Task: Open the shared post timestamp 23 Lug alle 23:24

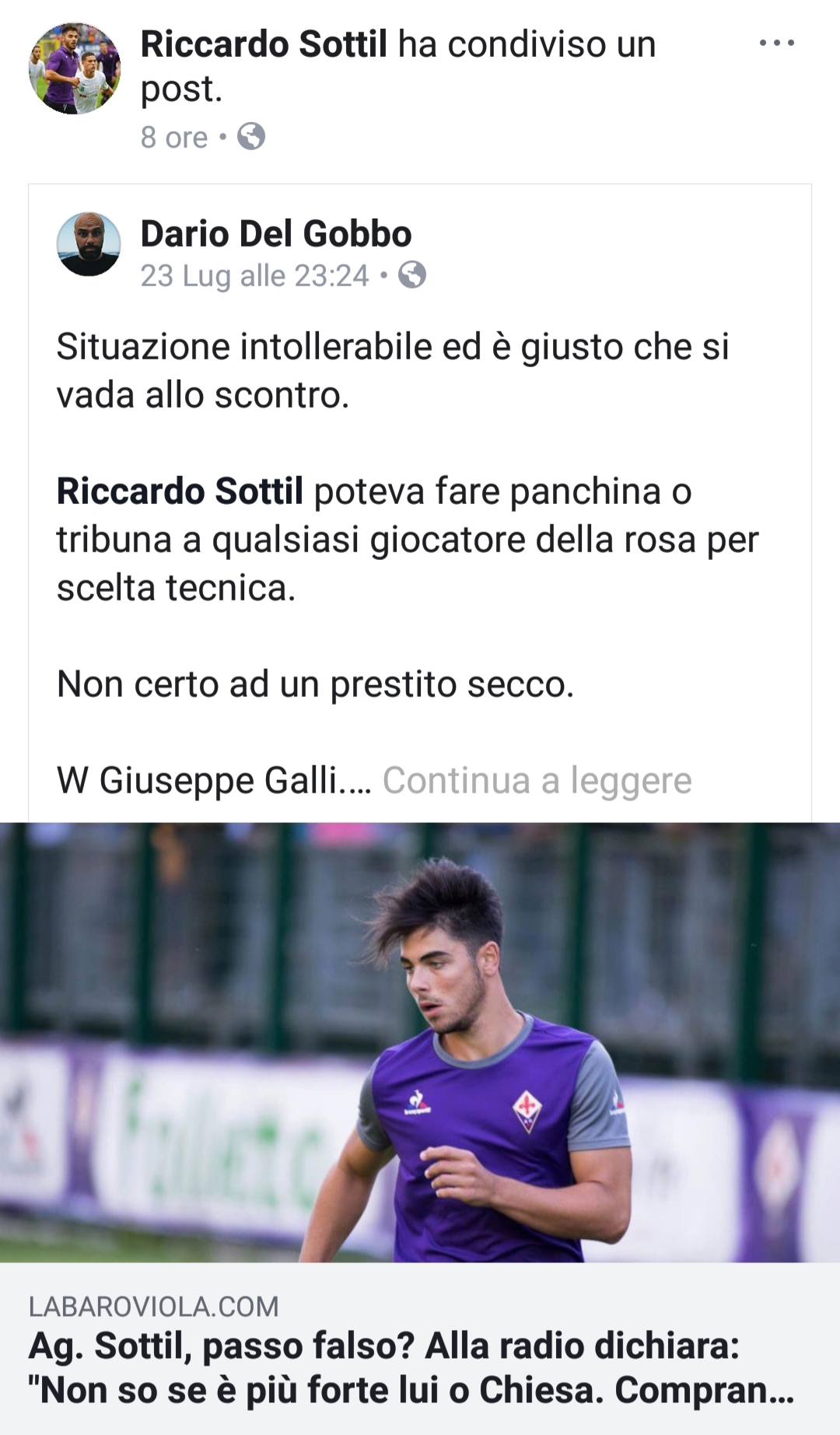Action: point(254,276)
